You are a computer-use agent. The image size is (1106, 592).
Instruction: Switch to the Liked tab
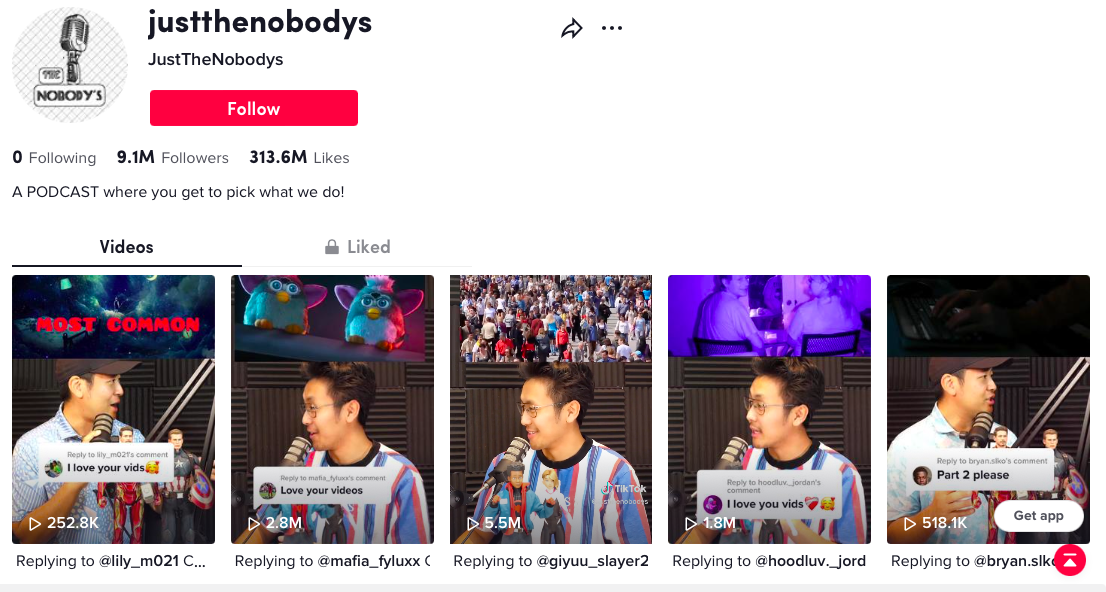point(357,247)
